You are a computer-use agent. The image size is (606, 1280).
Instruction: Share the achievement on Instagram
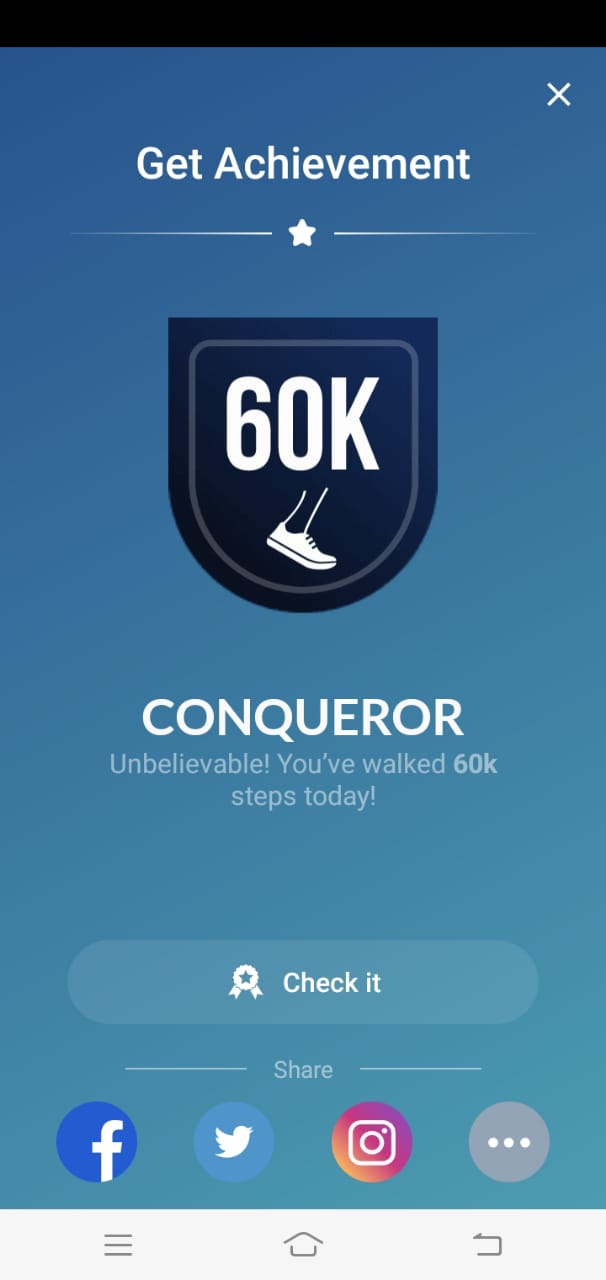coord(372,1142)
